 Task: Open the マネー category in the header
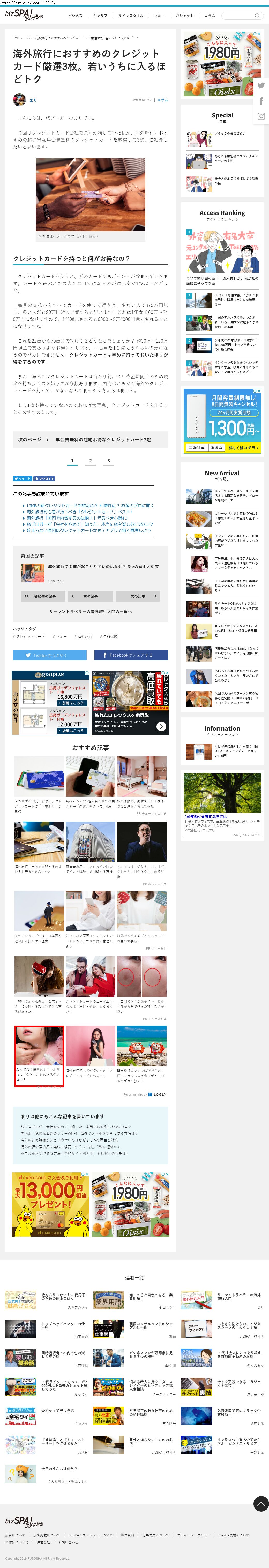tap(159, 16)
